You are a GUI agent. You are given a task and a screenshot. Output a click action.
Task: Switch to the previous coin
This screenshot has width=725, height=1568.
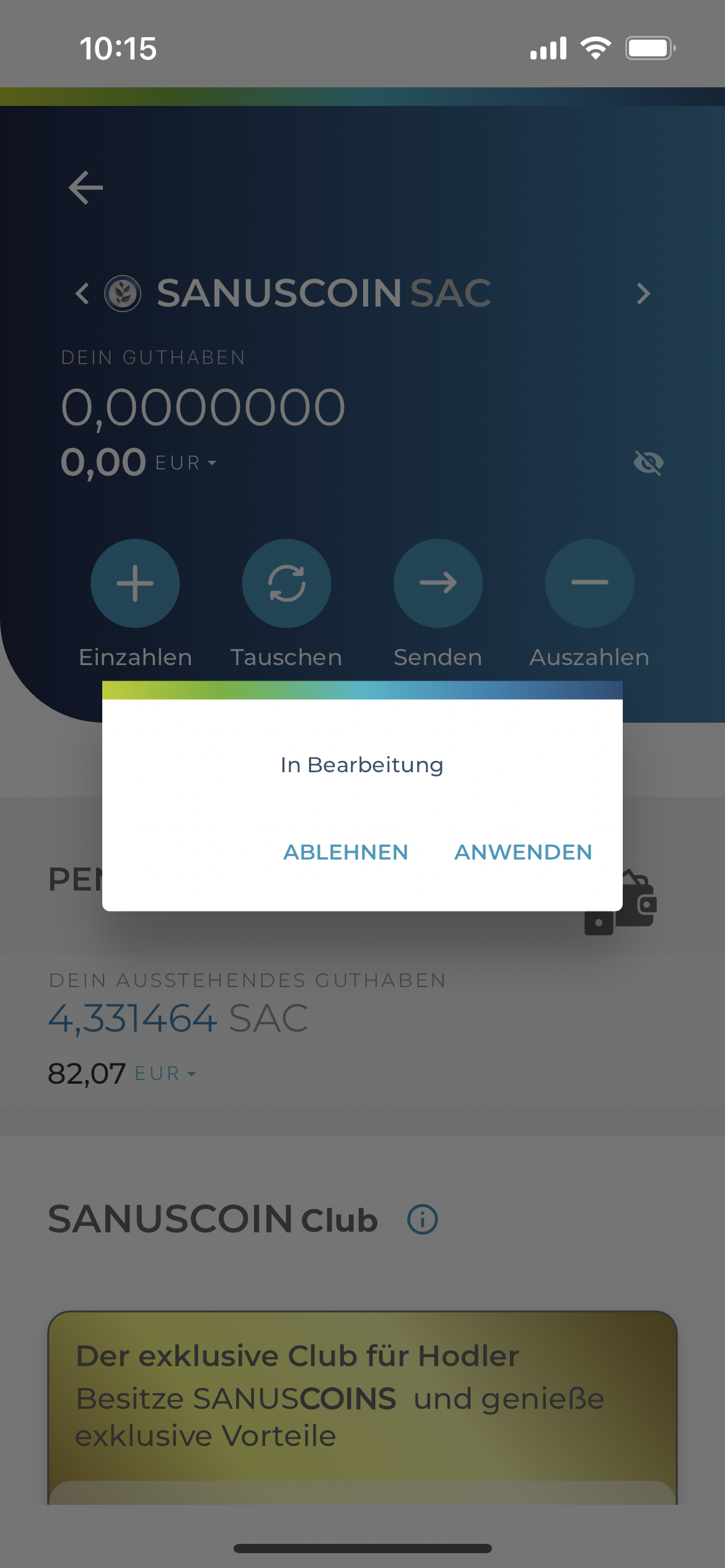(x=82, y=293)
